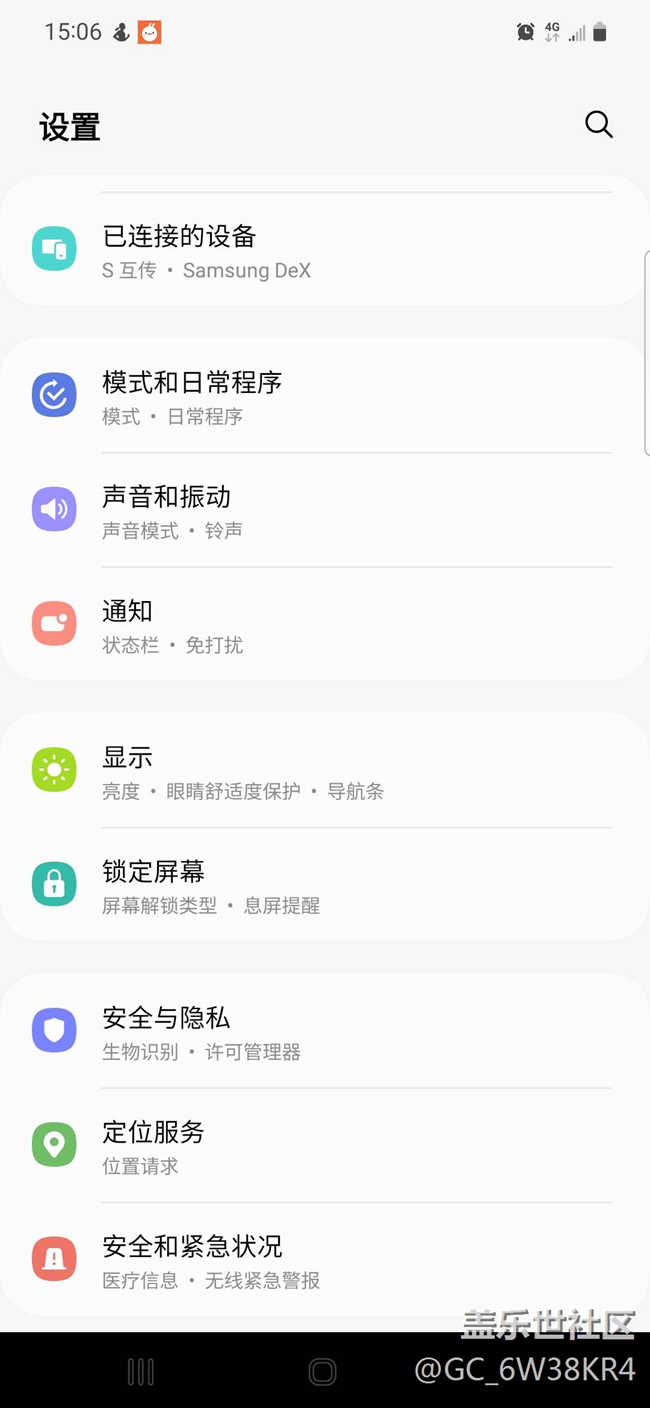650x1408 pixels.
Task: Open 安全与隐私
Action: pos(325,1032)
